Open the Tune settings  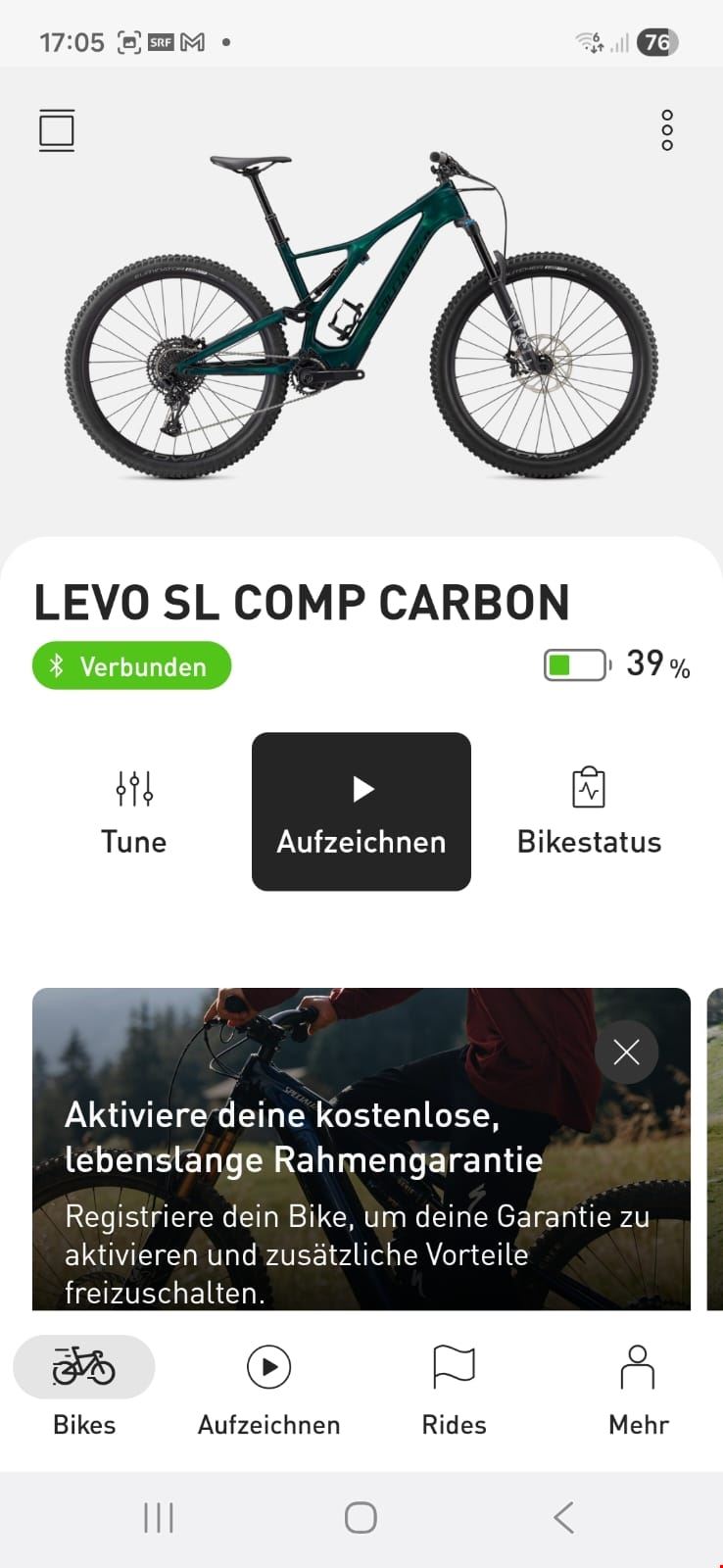pos(134,811)
